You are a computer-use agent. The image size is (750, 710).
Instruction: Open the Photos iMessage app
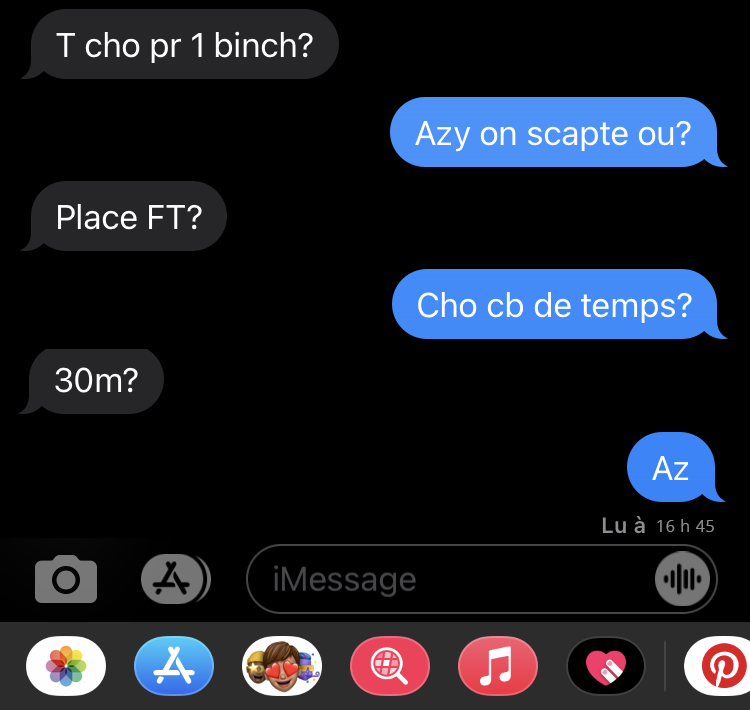click(66, 666)
